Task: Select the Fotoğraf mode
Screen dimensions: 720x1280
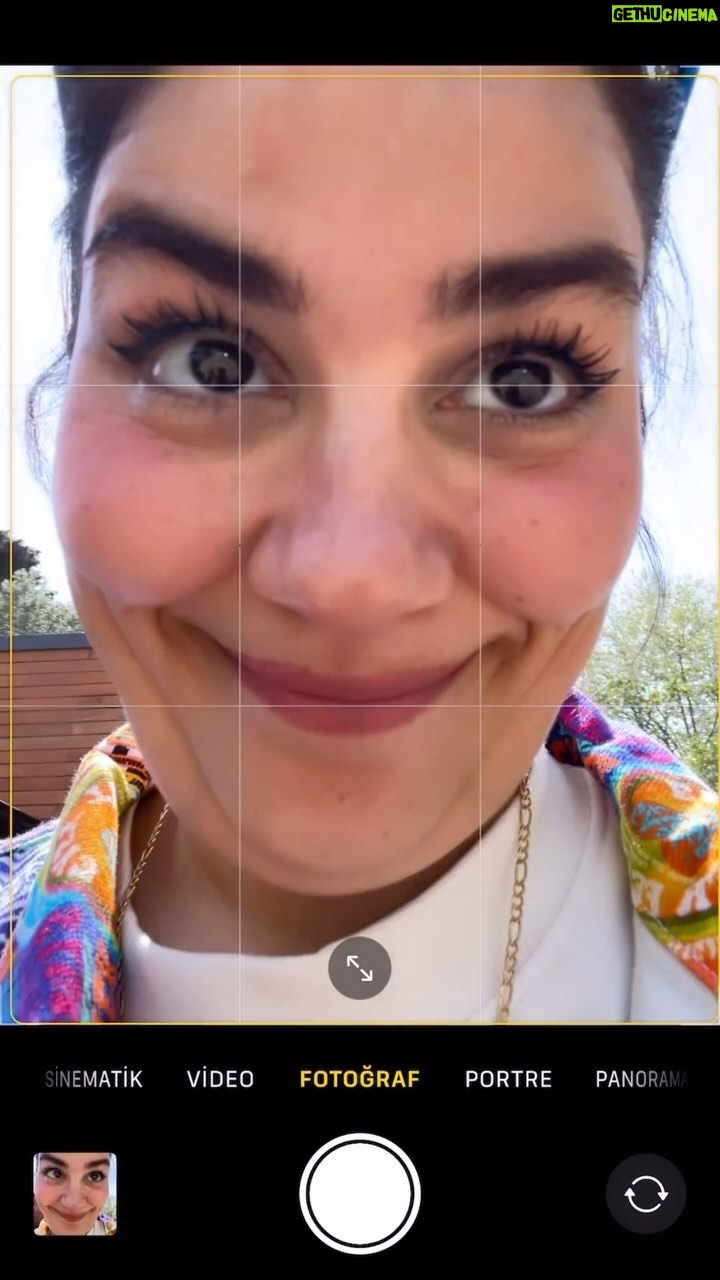Action: (360, 1079)
